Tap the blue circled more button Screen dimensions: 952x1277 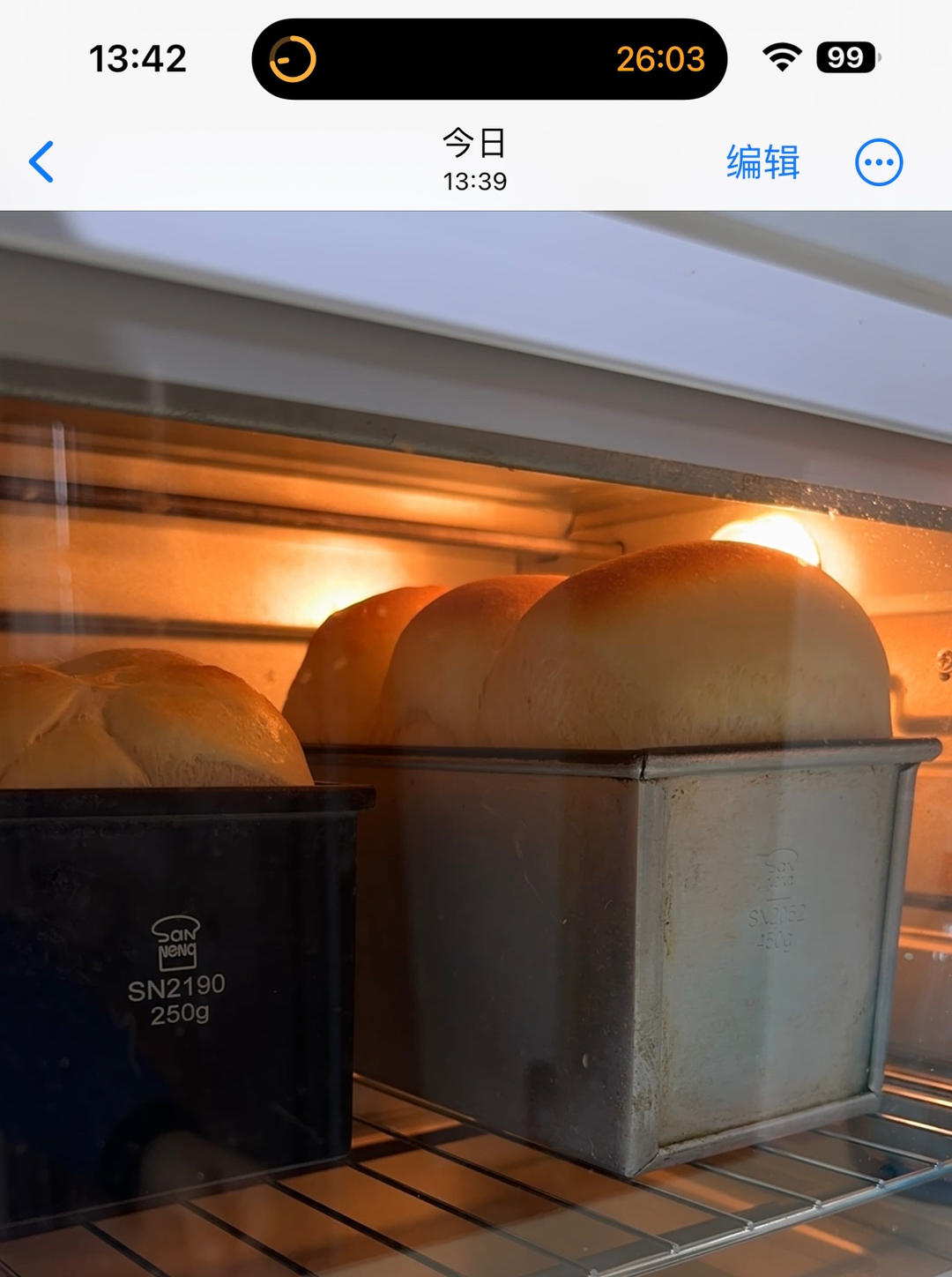click(x=877, y=161)
